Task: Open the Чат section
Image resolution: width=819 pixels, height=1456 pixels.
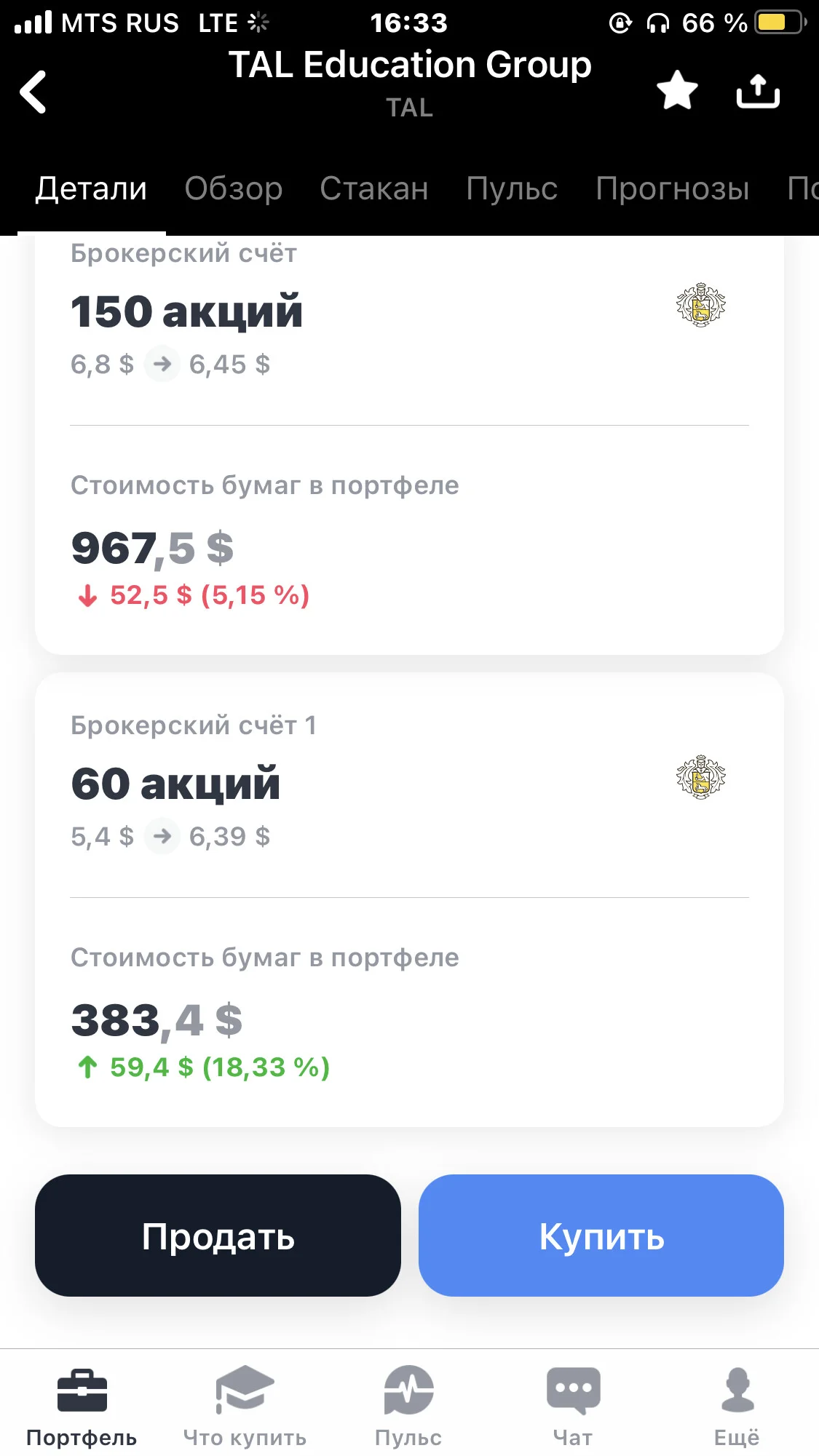Action: pos(573,1407)
